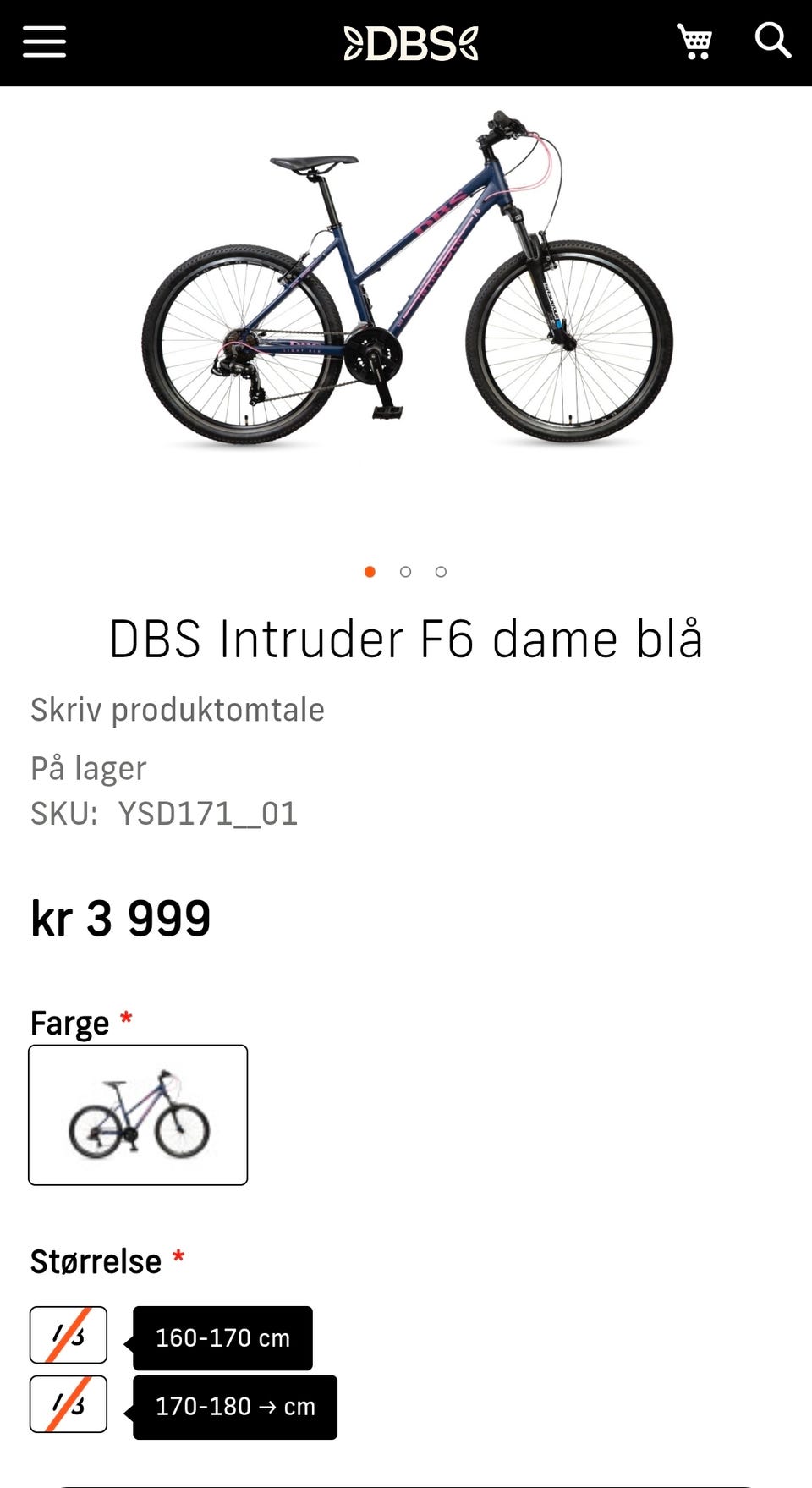This screenshot has width=812, height=1488.
Task: Expand the 170-180 cm size tooltip
Action: 233,1406
